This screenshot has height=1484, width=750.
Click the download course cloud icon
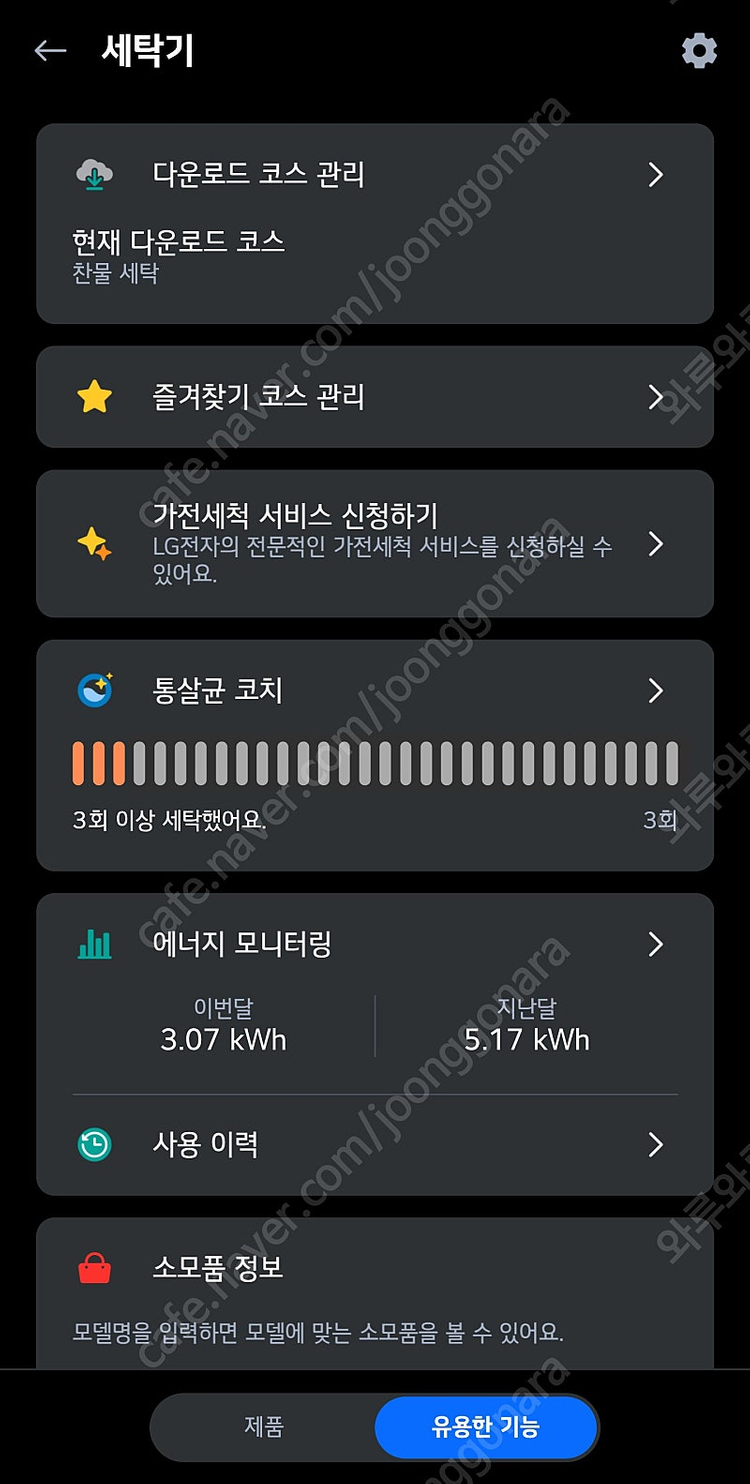coord(95,174)
